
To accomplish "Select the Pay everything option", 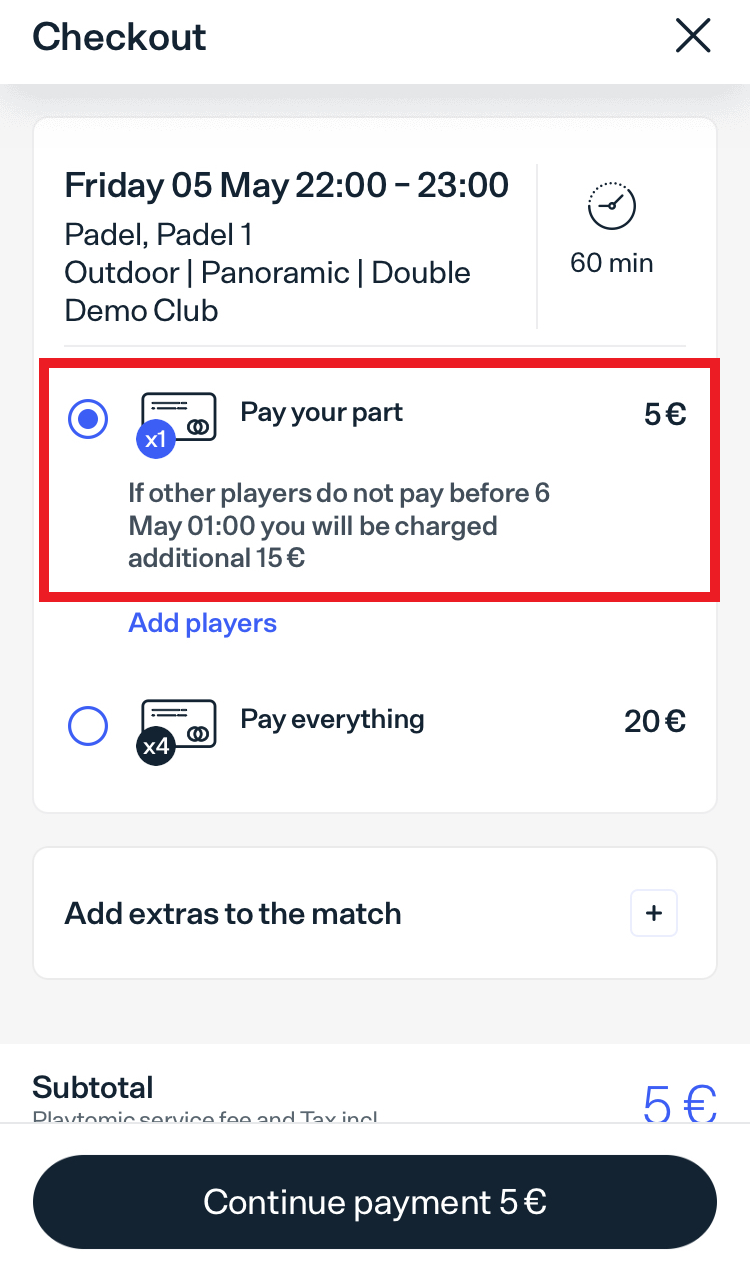I will pos(88,726).
